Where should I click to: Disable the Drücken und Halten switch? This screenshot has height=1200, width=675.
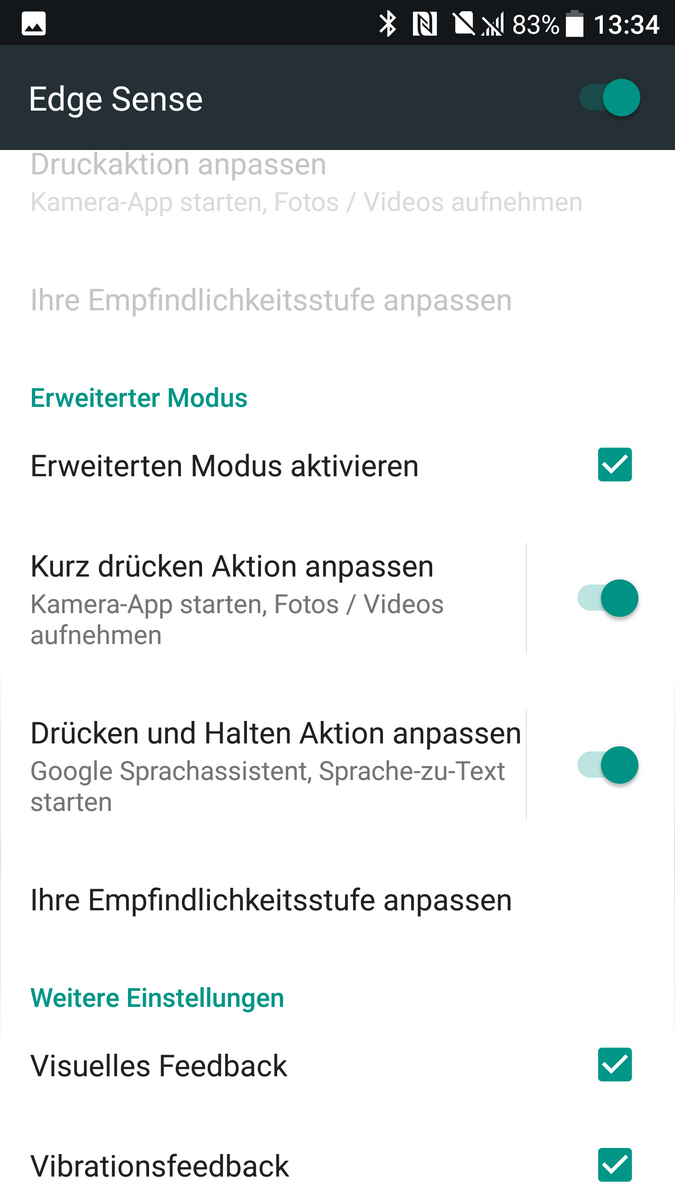(609, 765)
